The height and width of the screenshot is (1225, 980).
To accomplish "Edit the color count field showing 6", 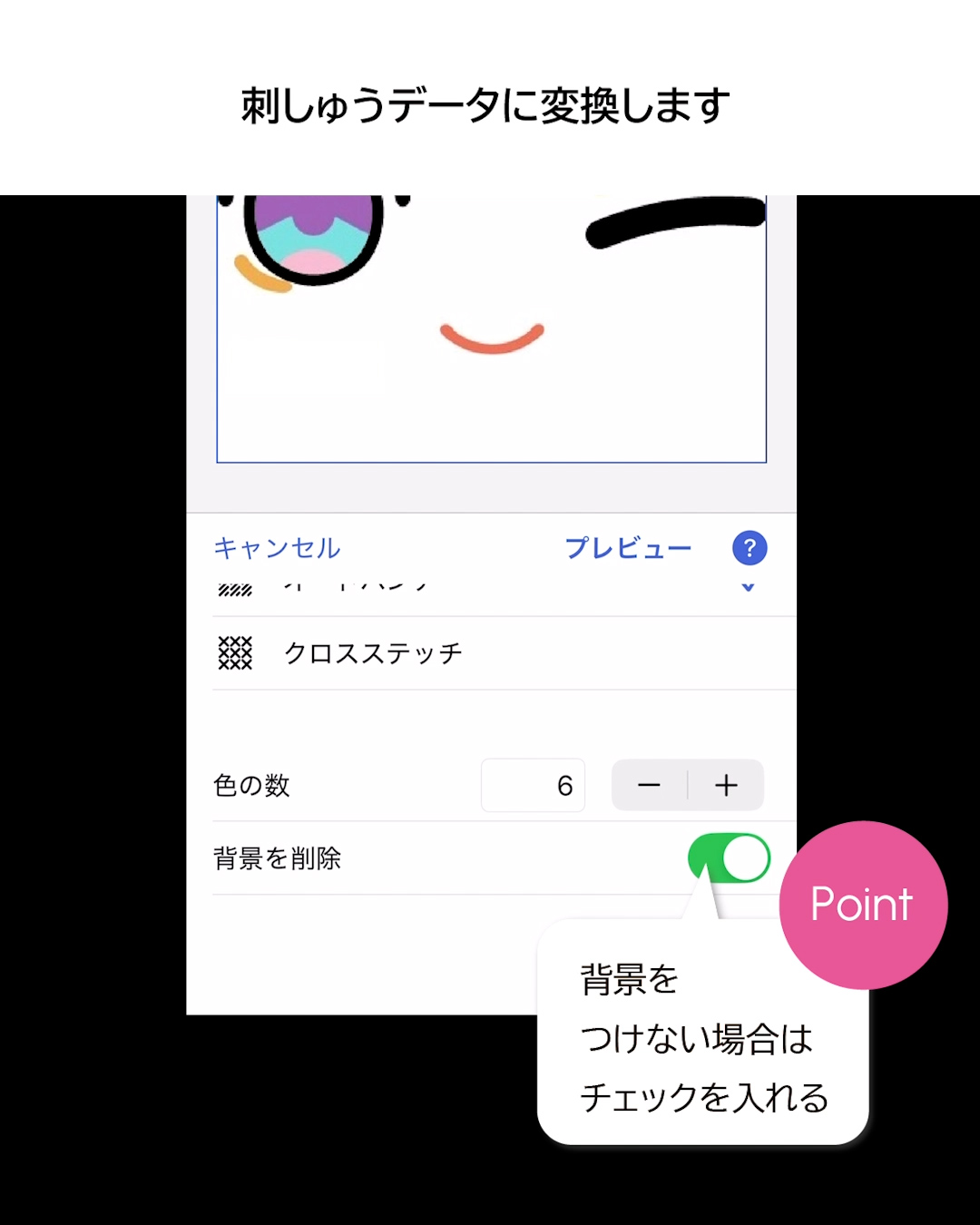I will 533,786.
